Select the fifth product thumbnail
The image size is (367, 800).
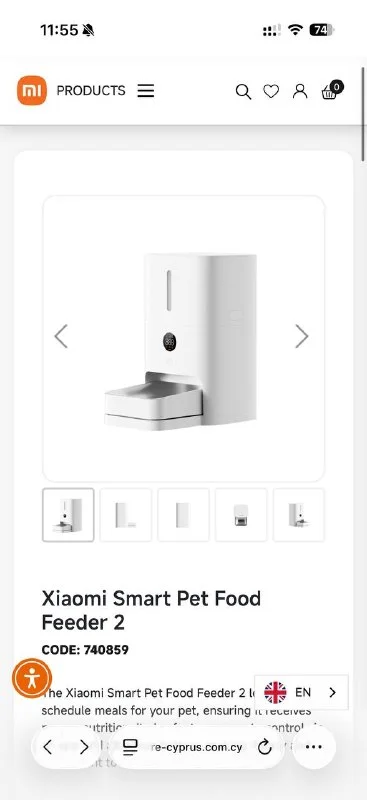pos(299,515)
